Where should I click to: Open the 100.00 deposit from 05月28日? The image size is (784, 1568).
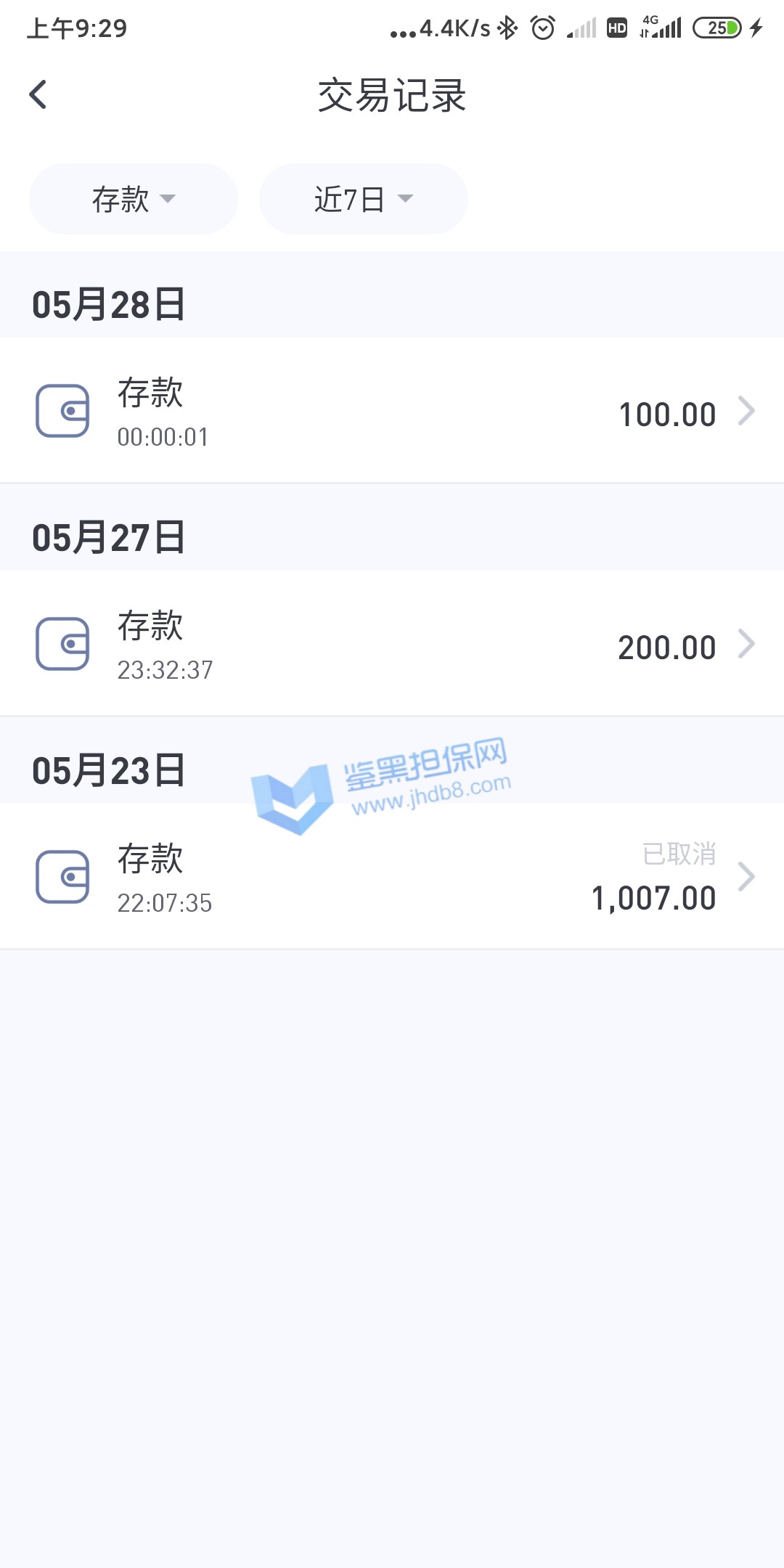point(392,411)
